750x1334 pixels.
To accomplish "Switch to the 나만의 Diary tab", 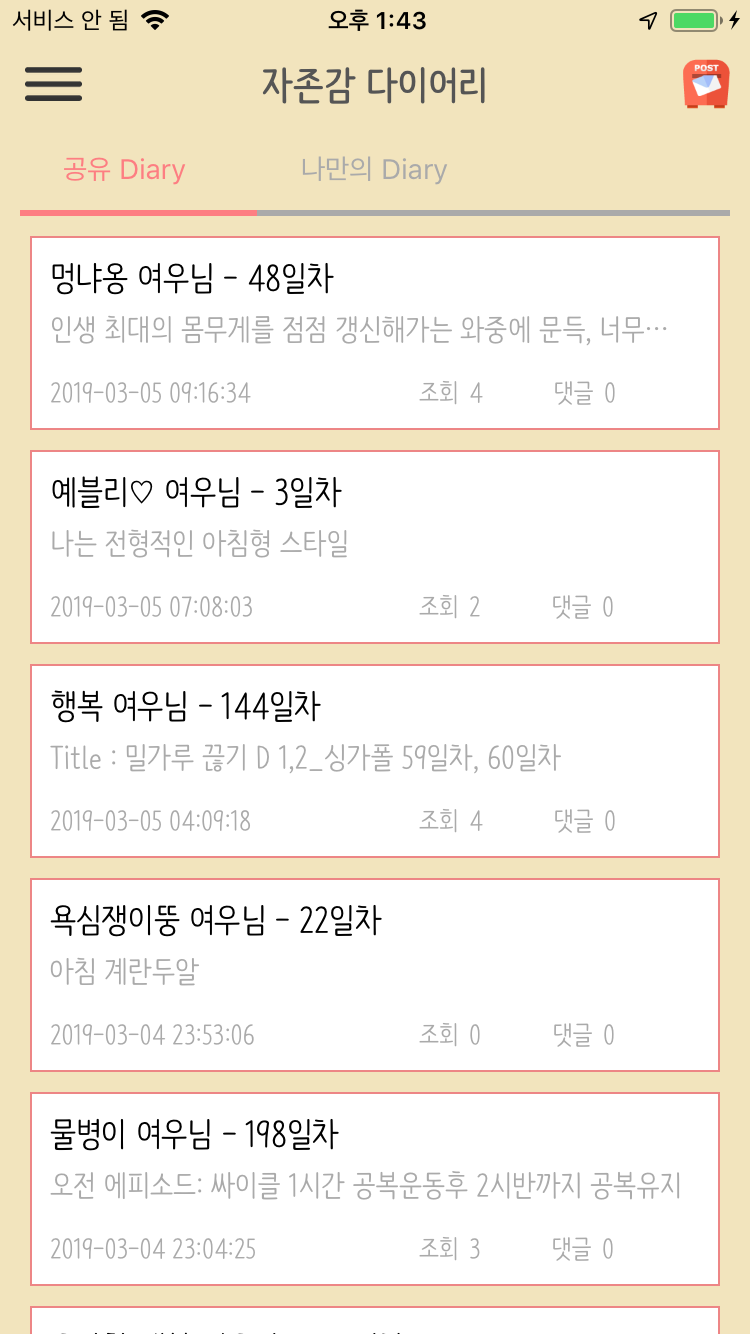I will 374,170.
